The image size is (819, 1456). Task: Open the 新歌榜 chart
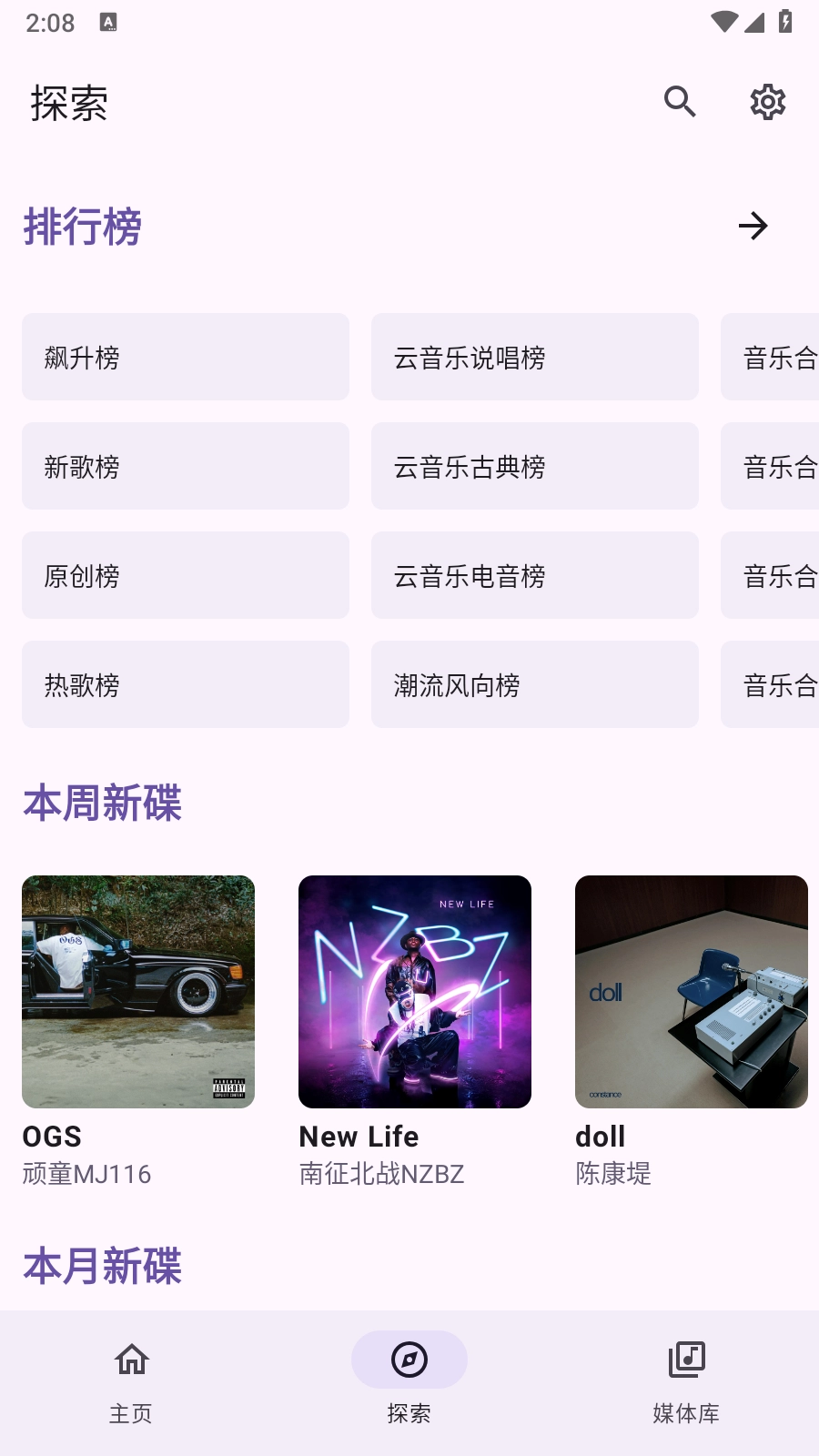[186, 466]
